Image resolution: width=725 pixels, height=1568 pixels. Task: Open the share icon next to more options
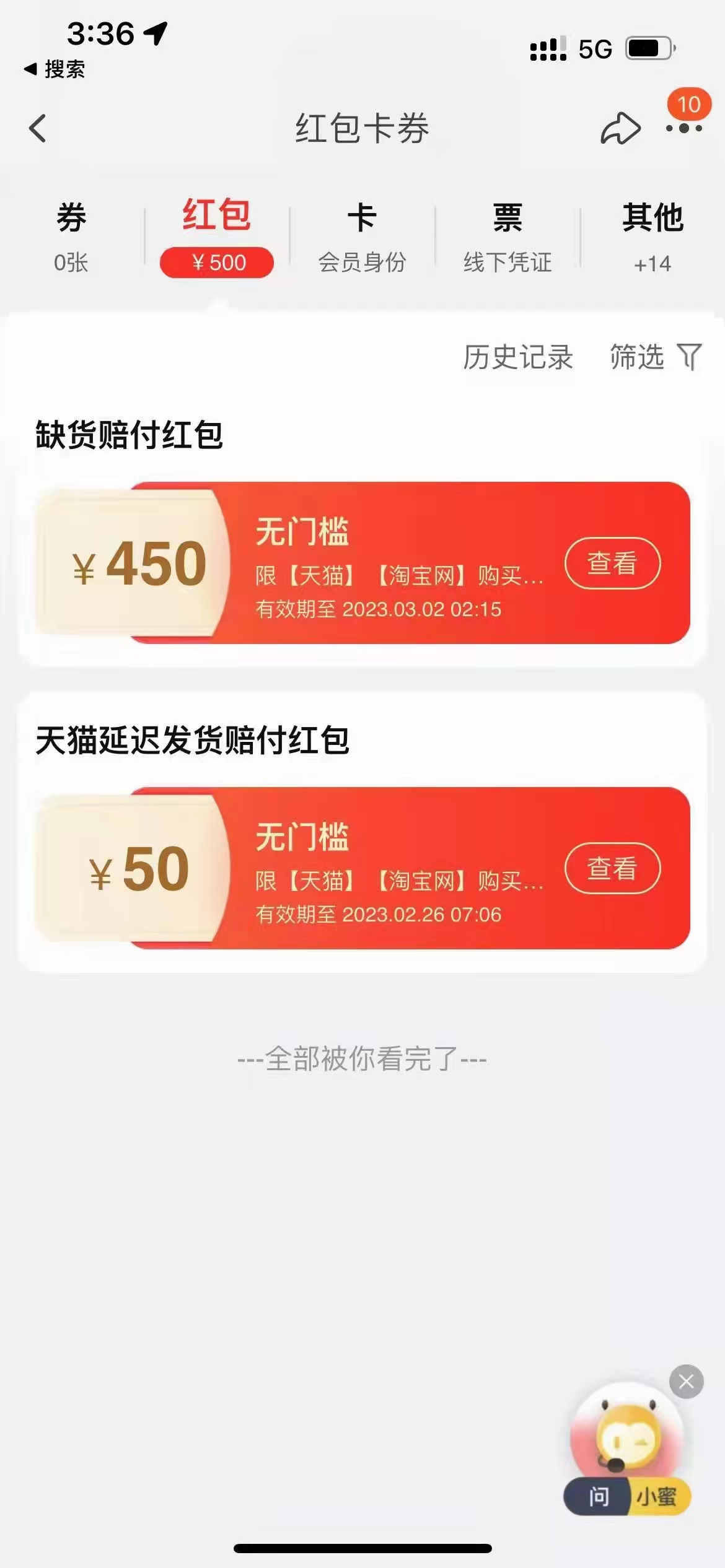(621, 127)
